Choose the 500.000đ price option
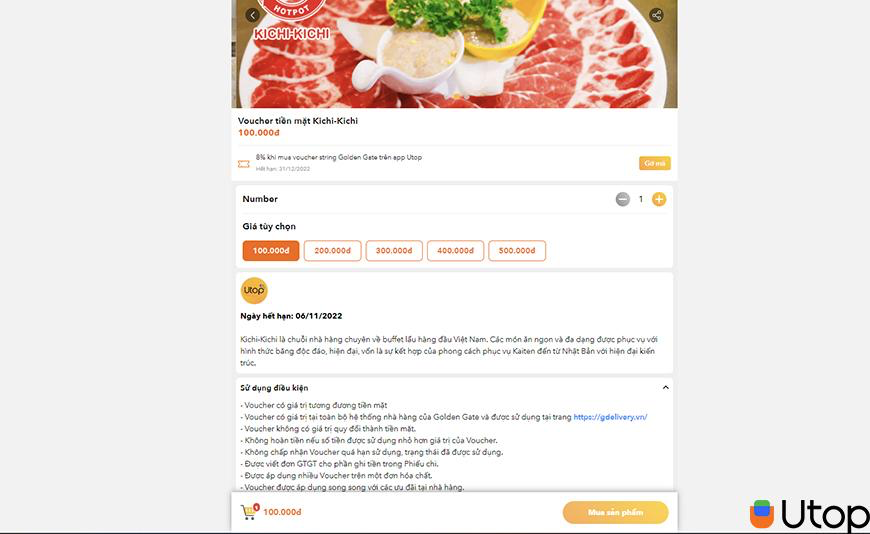 [517, 251]
